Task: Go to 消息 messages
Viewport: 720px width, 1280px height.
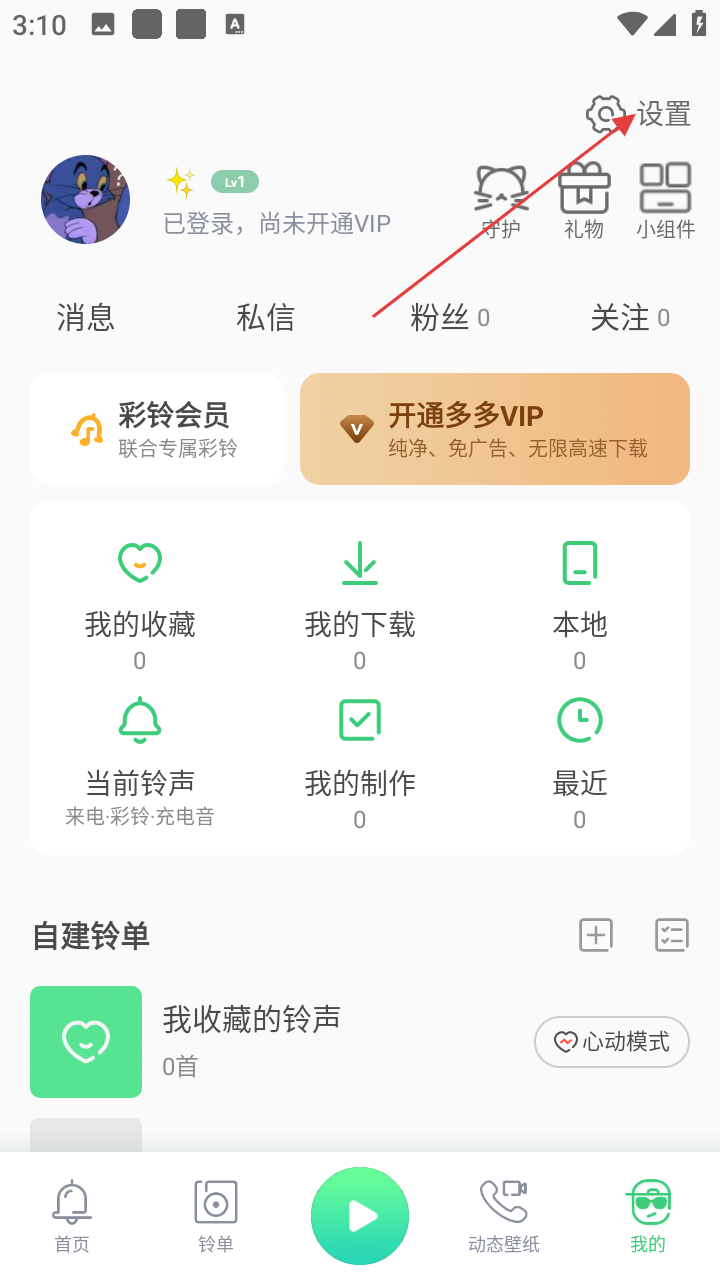Action: click(86, 318)
